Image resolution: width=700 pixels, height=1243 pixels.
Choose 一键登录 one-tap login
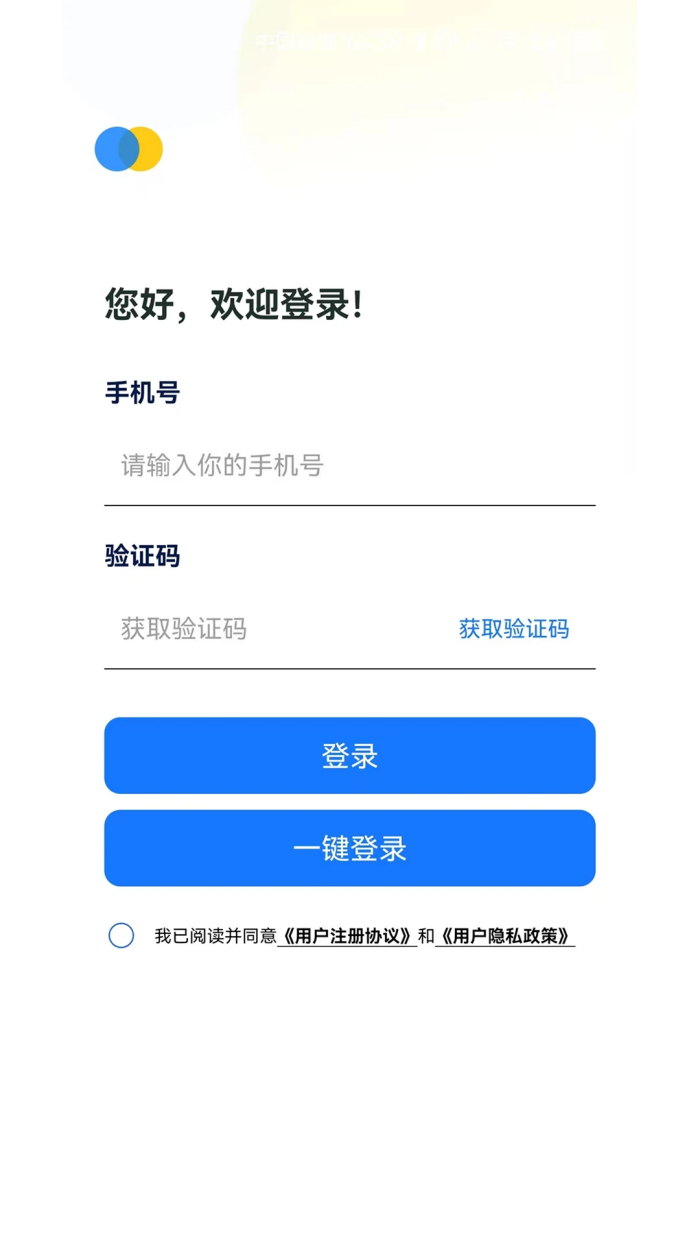click(349, 848)
